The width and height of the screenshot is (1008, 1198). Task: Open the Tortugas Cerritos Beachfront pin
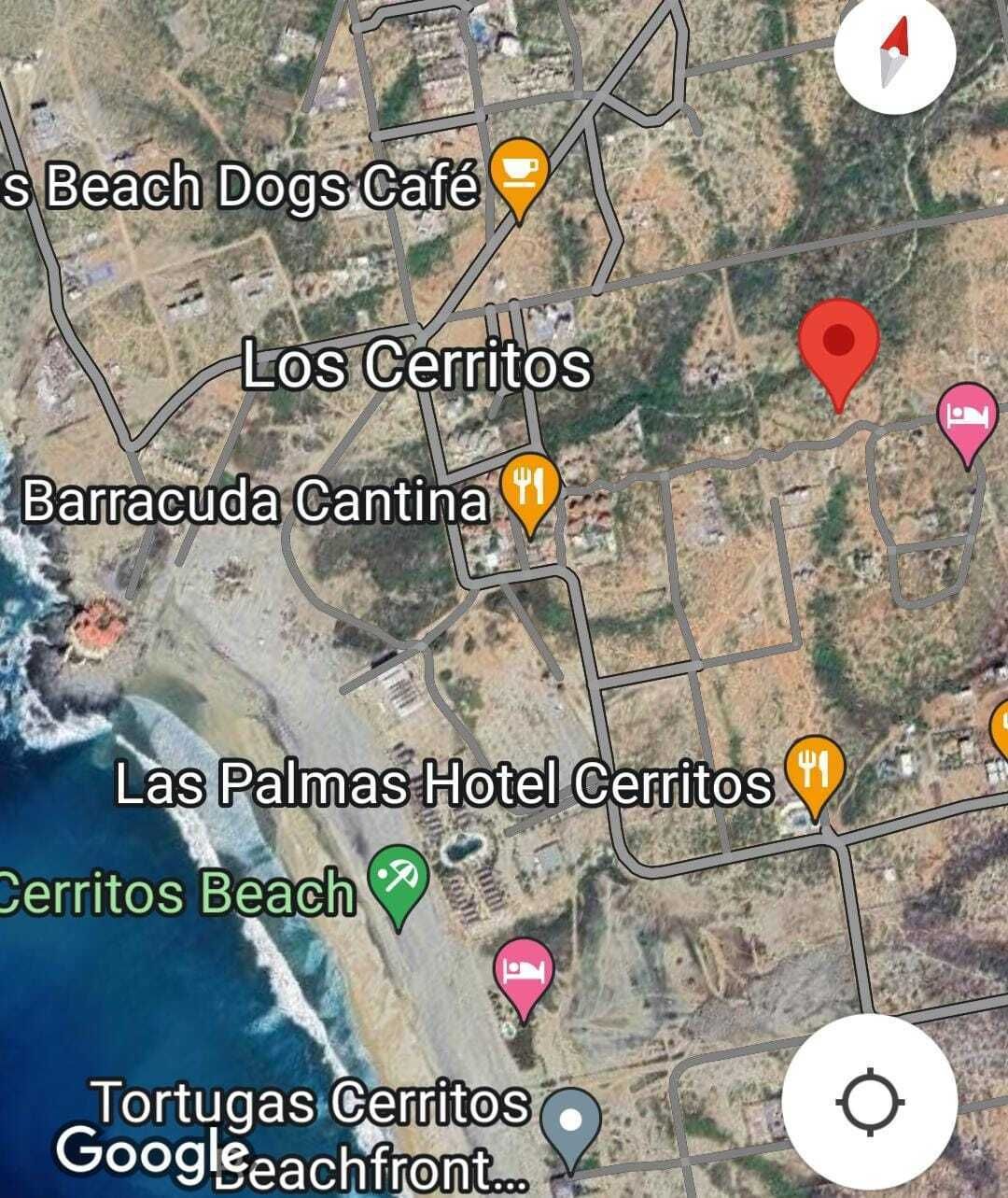(x=571, y=1121)
